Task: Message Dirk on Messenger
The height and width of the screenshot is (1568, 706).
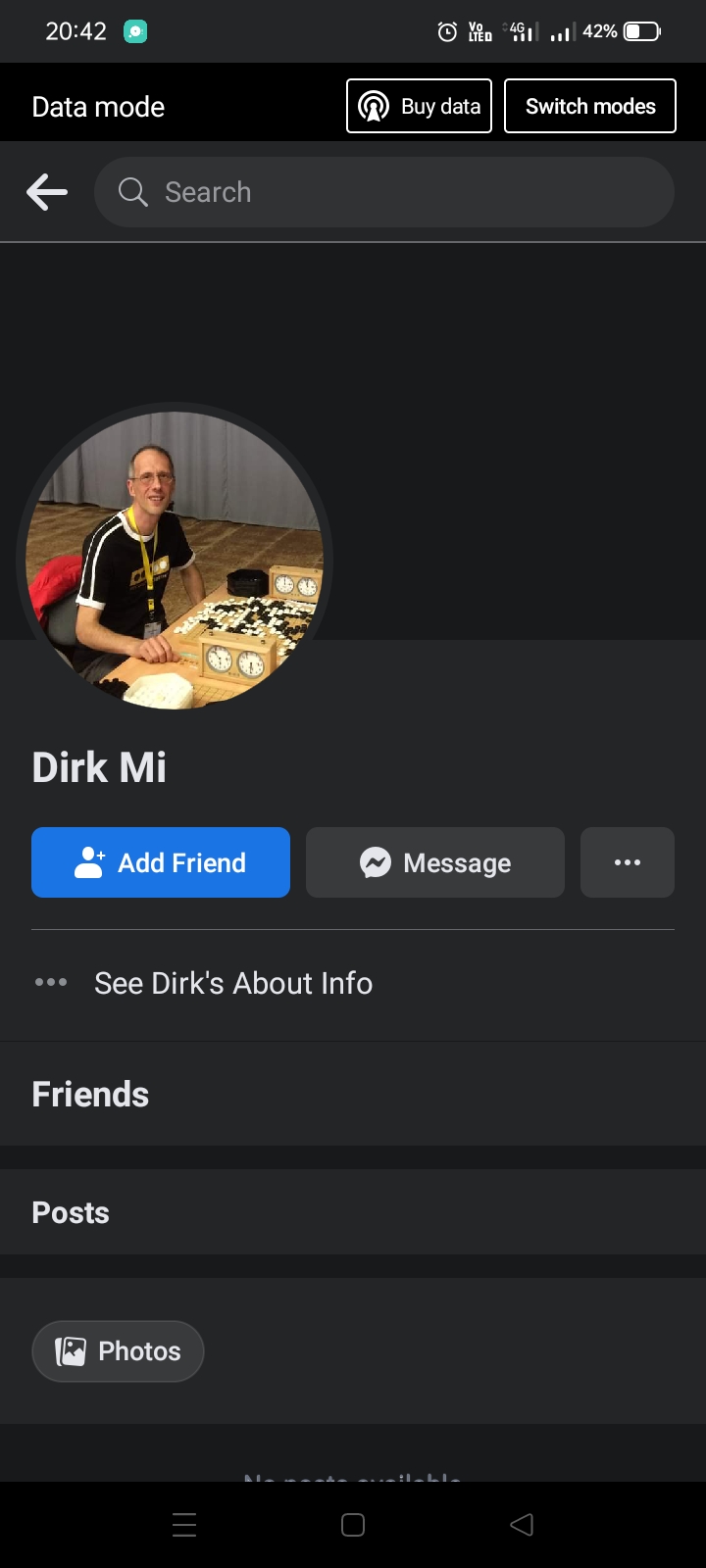Action: click(435, 862)
